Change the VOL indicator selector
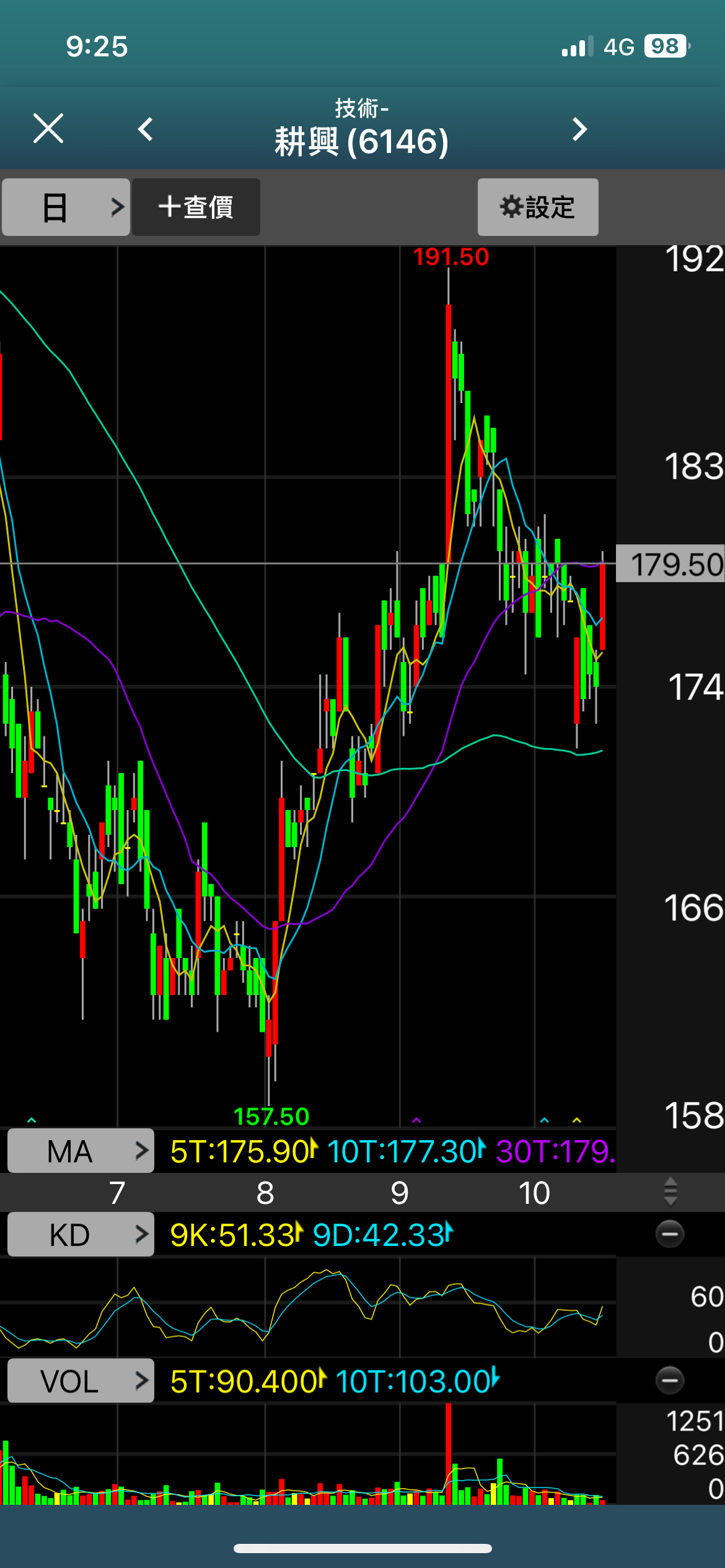This screenshot has height=1568, width=725. pos(81,1380)
